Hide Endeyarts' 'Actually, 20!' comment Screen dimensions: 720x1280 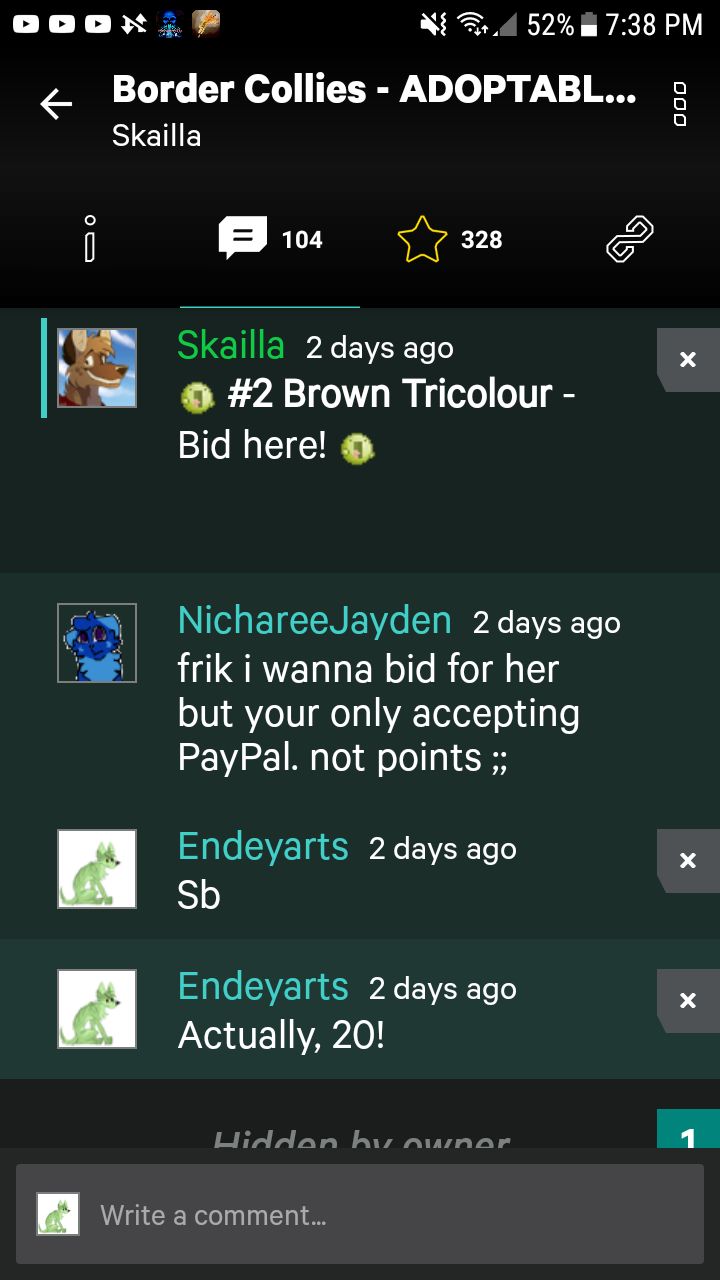pyautogui.click(x=687, y=1000)
